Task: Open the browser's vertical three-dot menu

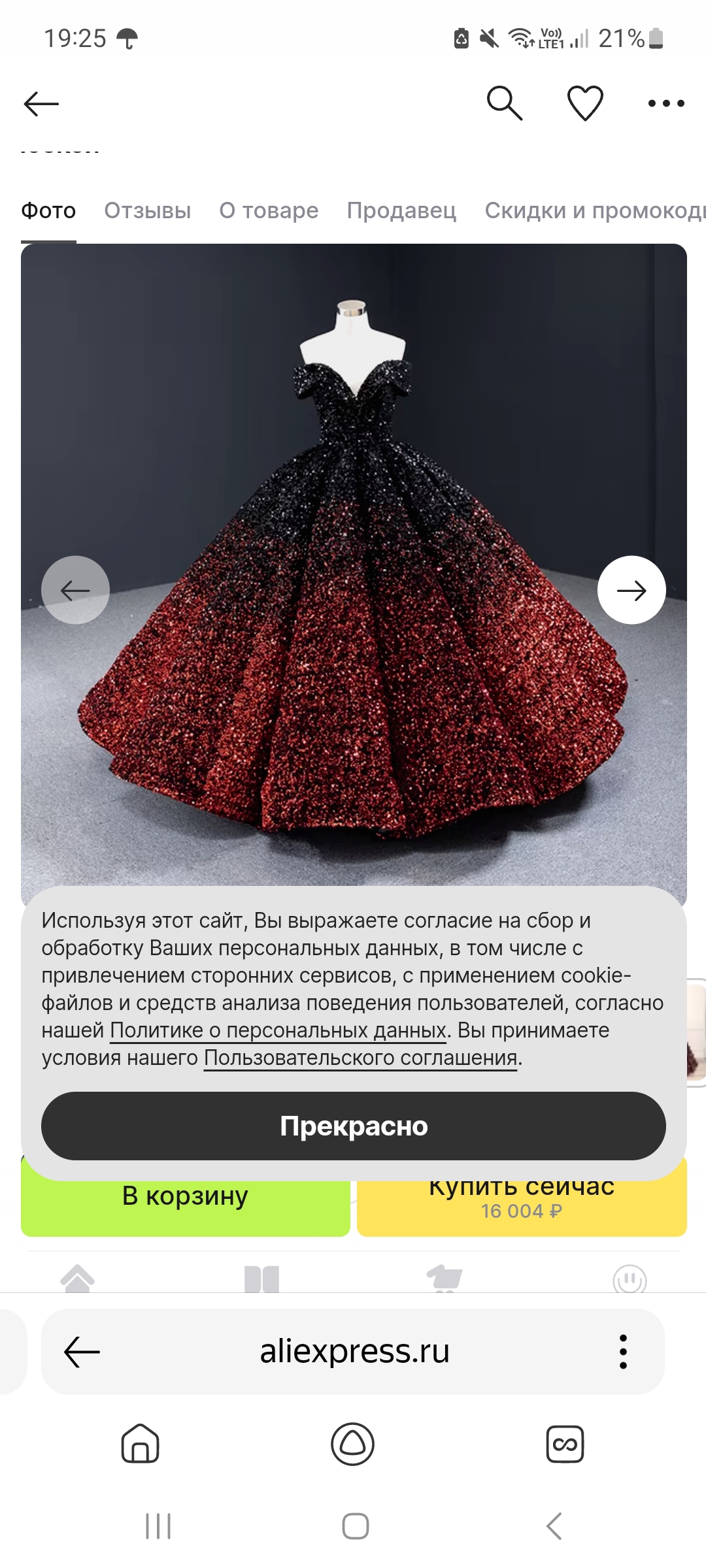Action: pyautogui.click(x=623, y=1352)
